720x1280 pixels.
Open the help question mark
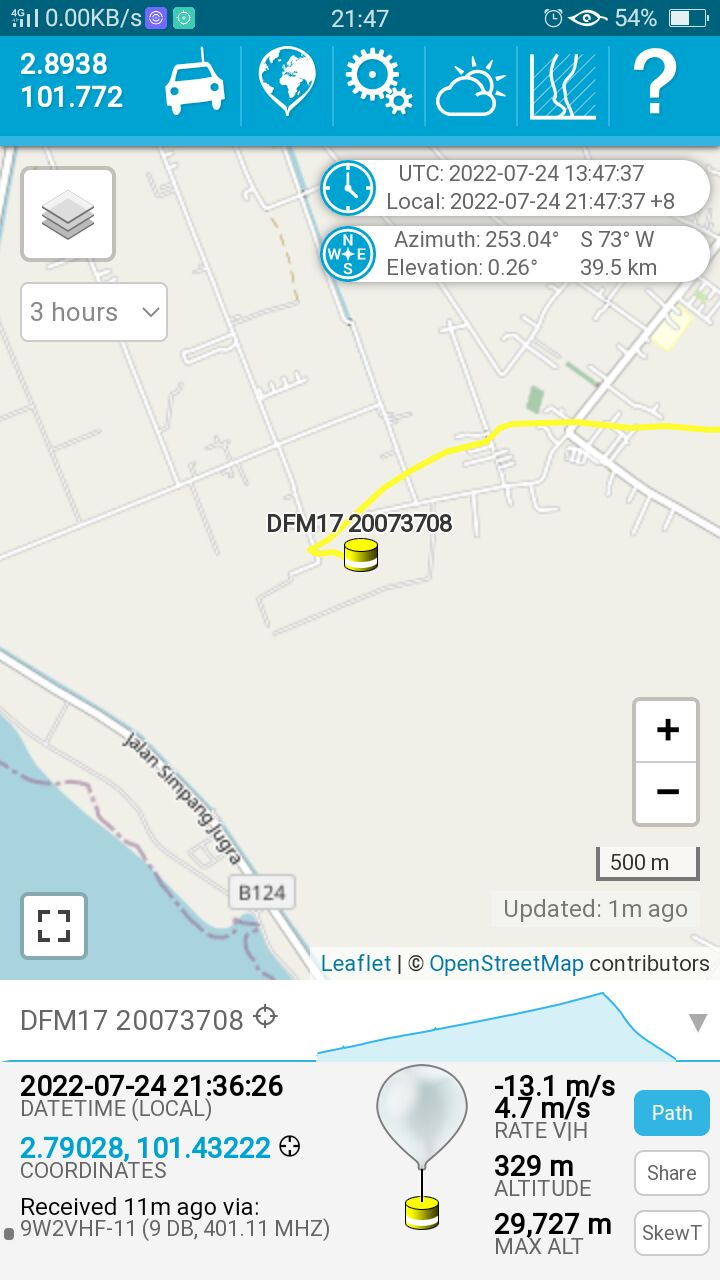[655, 82]
